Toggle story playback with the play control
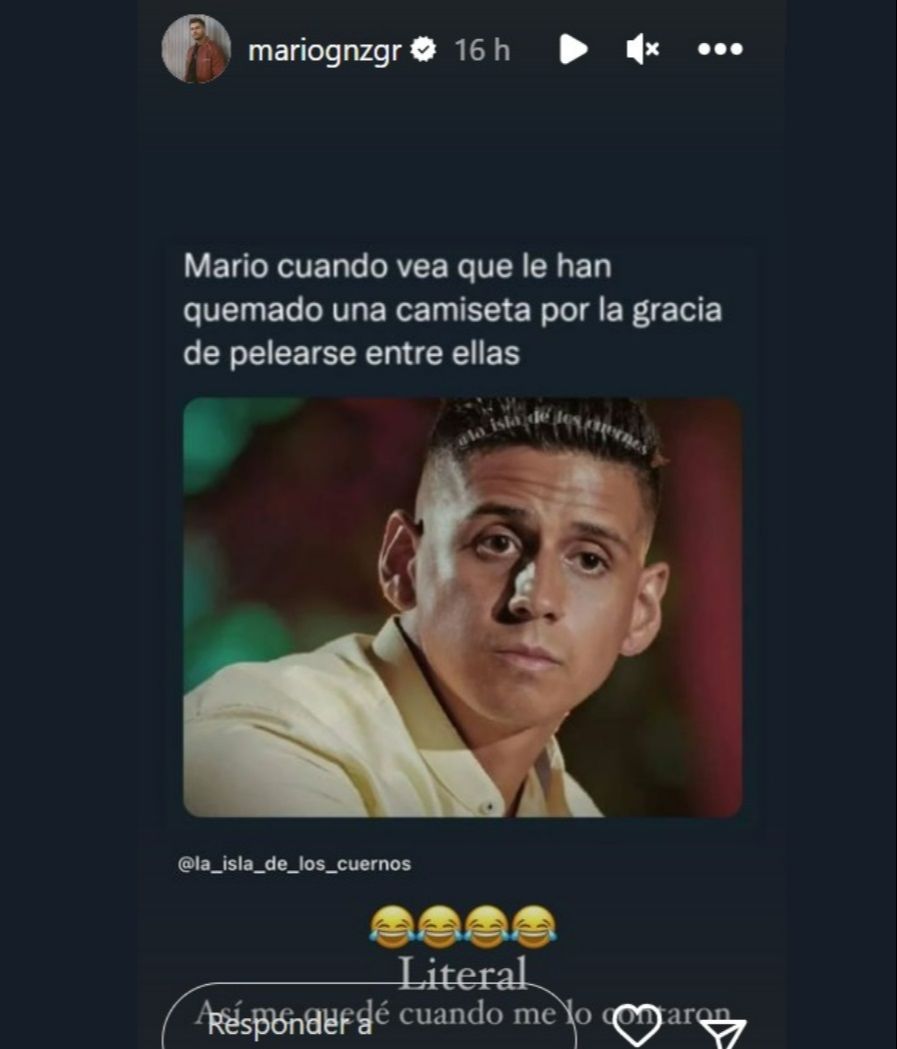This screenshot has width=897, height=1049. tap(573, 47)
